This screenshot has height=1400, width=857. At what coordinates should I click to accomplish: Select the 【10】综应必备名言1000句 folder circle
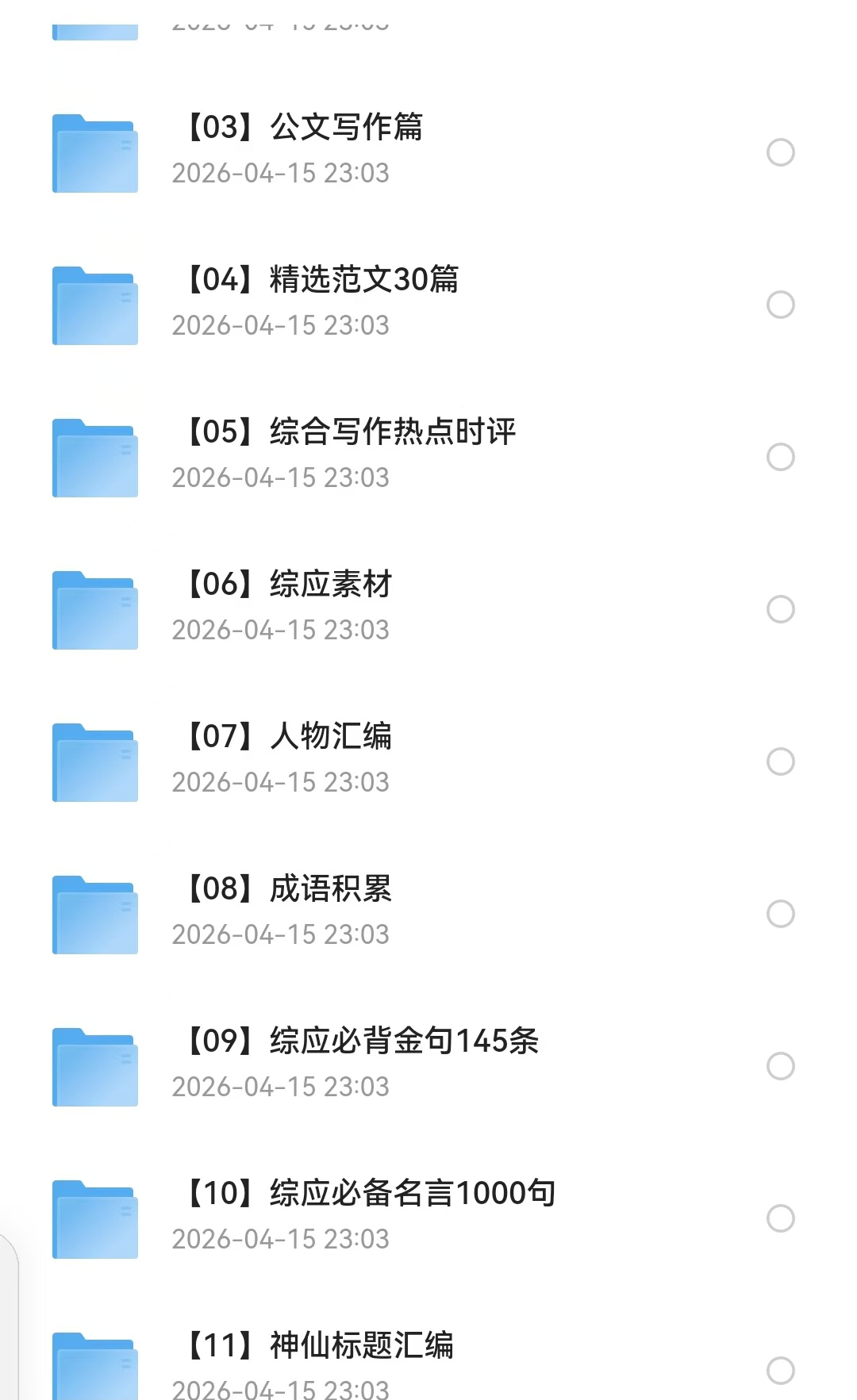[x=781, y=1218]
